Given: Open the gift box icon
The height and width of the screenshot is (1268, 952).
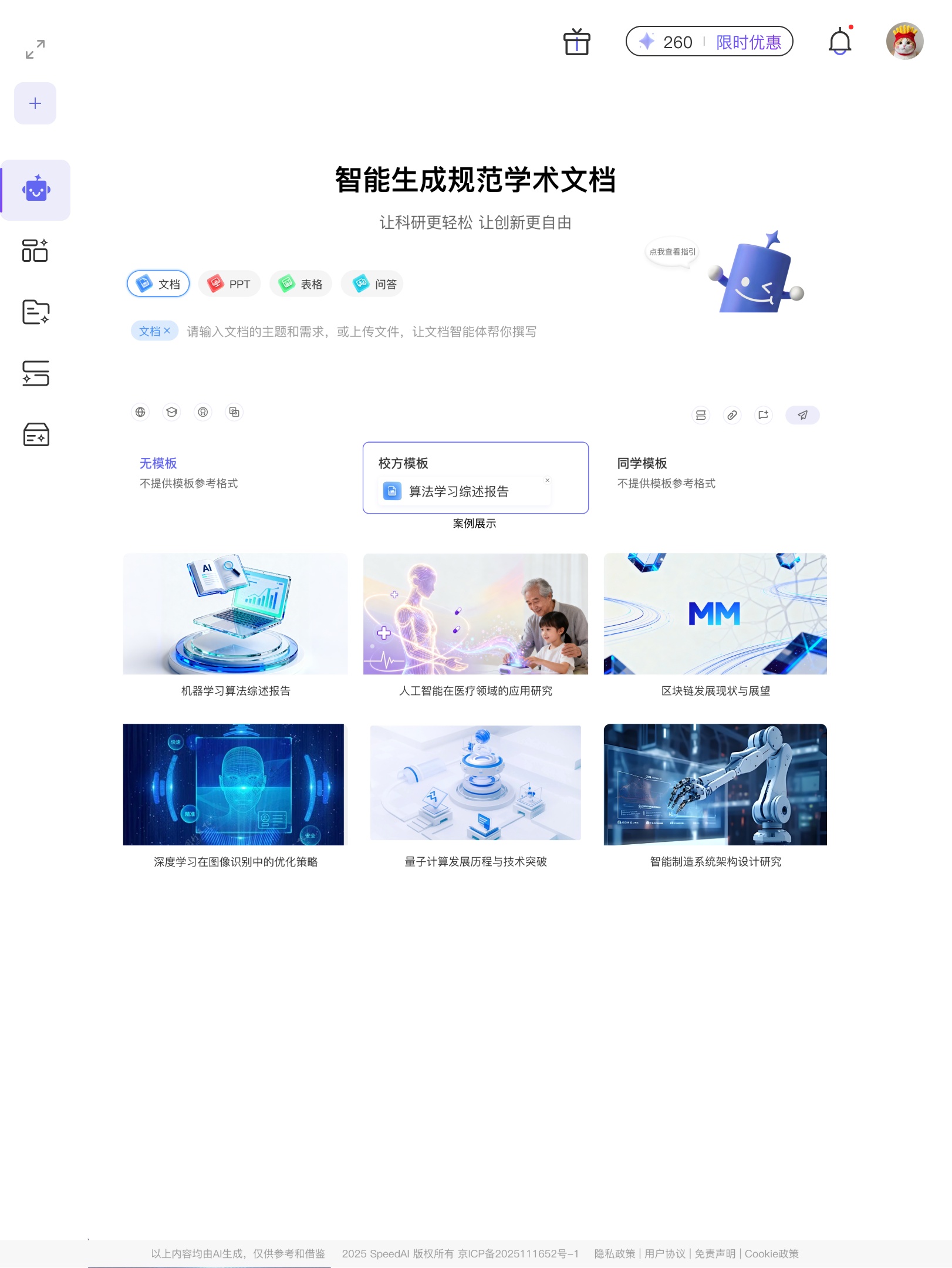Looking at the screenshot, I should click(x=576, y=42).
